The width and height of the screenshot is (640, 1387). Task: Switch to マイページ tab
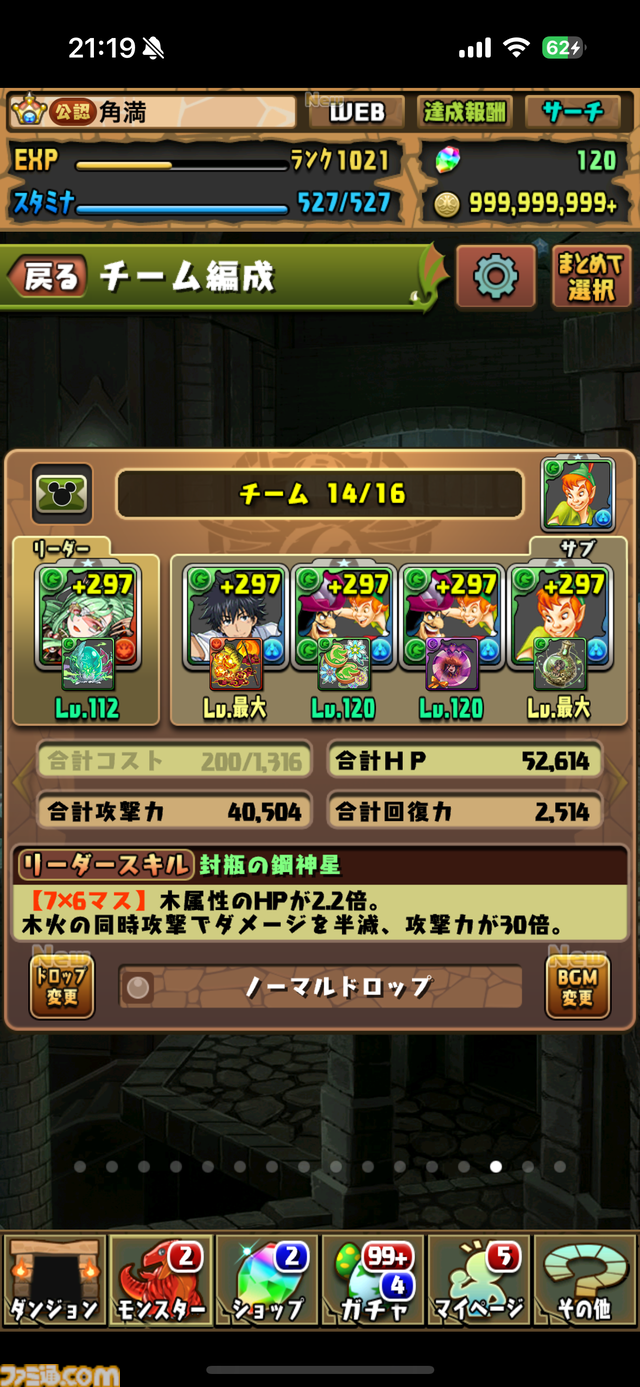[478, 1279]
